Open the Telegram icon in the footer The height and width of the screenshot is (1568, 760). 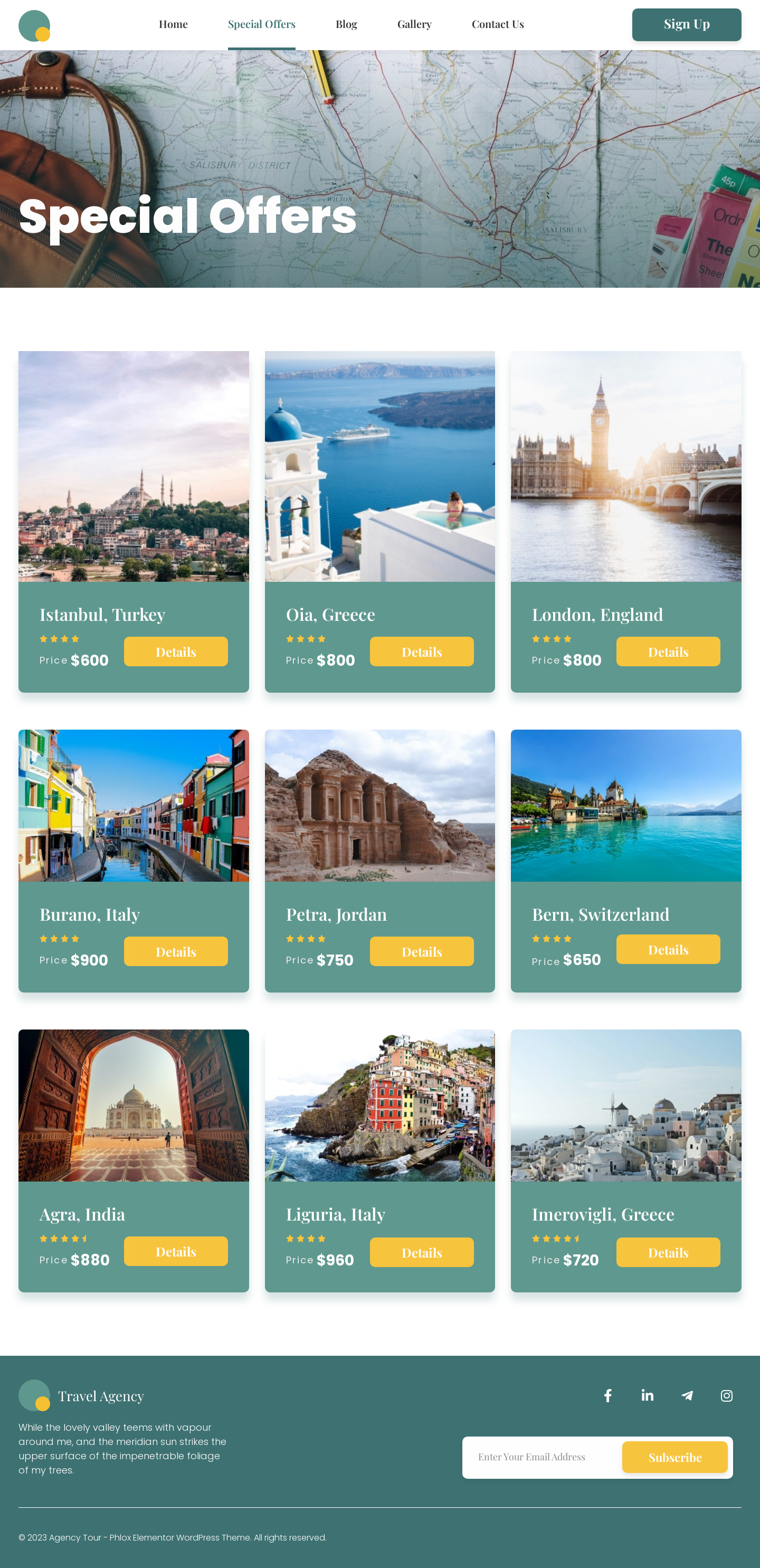pyautogui.click(x=687, y=1395)
